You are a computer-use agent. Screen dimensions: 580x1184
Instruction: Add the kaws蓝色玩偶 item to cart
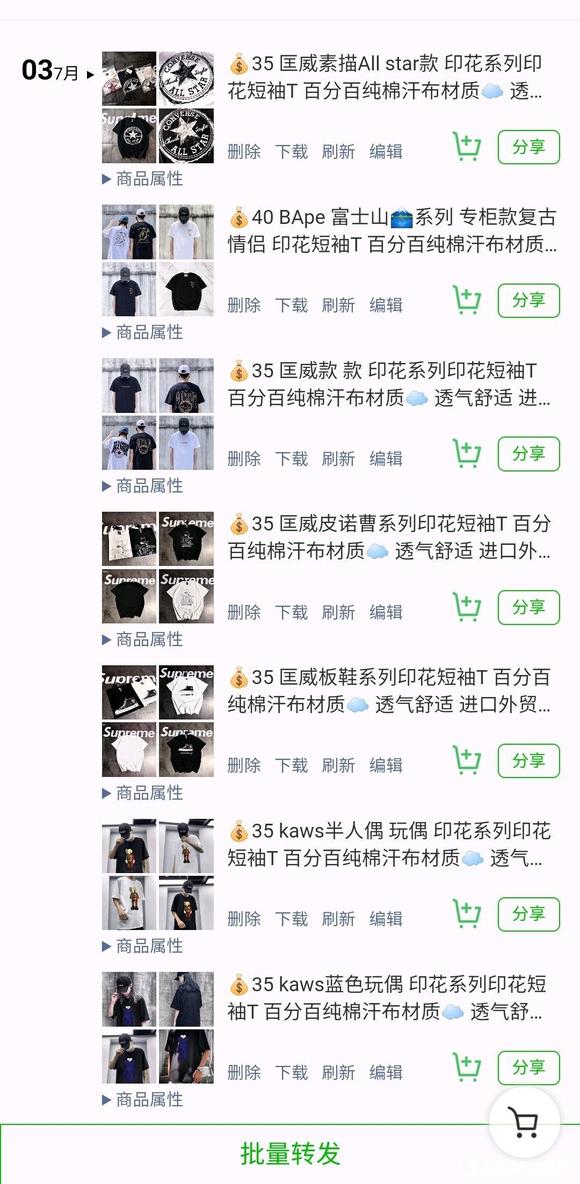click(x=467, y=1067)
